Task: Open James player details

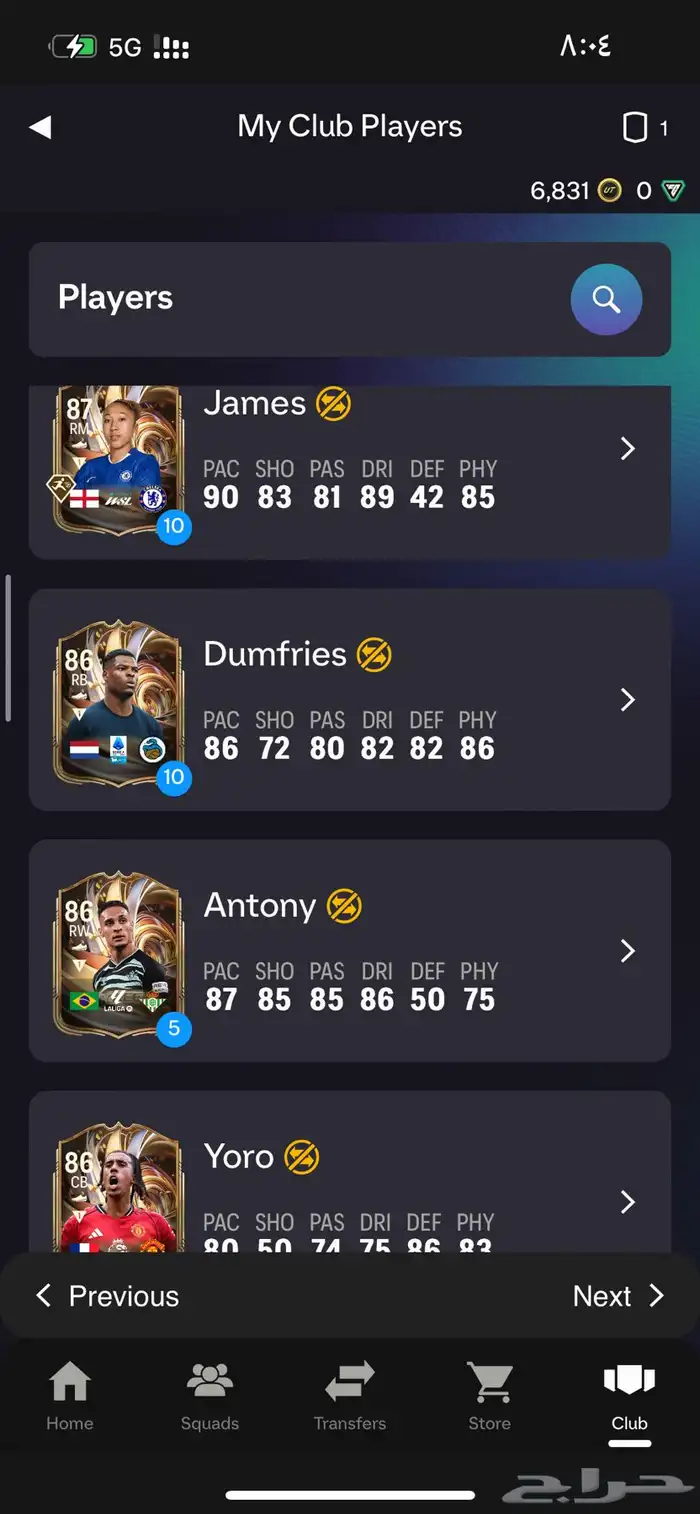Action: [x=627, y=449]
